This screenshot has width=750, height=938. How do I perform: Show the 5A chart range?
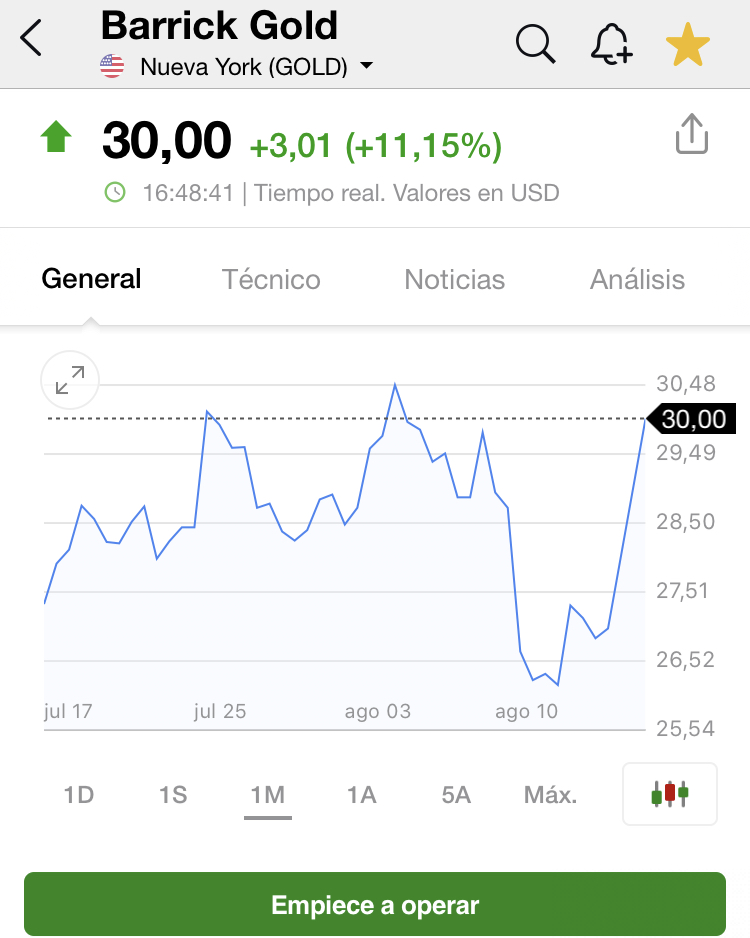coord(456,795)
